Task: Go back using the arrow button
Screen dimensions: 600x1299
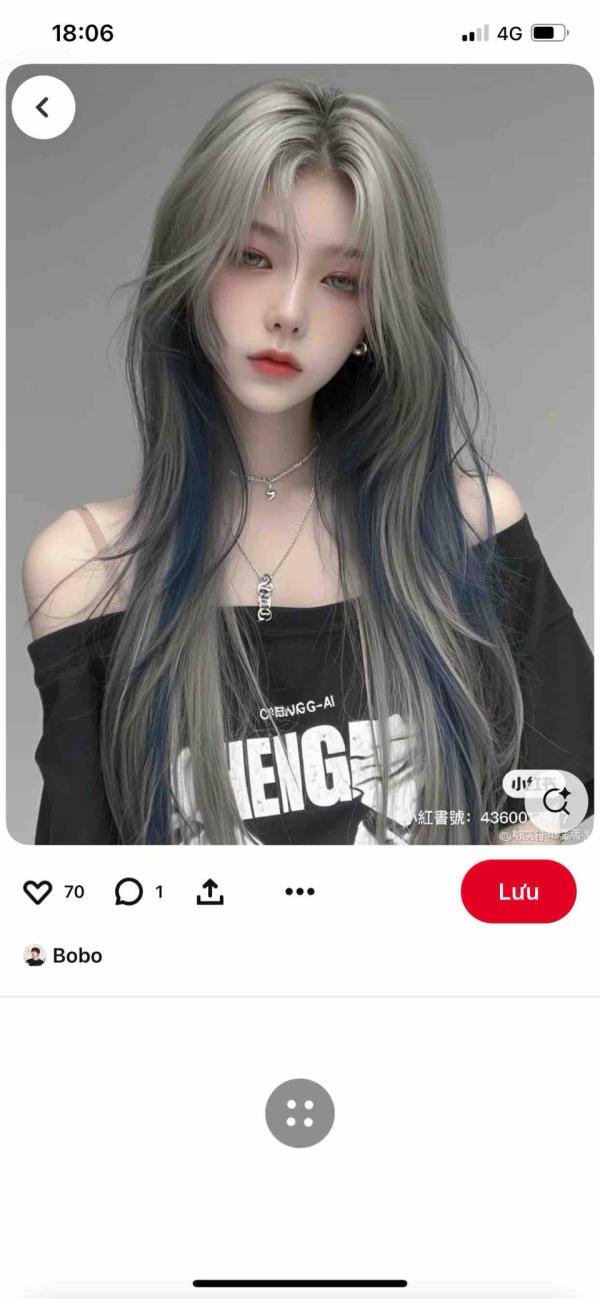Action: pyautogui.click(x=43, y=107)
